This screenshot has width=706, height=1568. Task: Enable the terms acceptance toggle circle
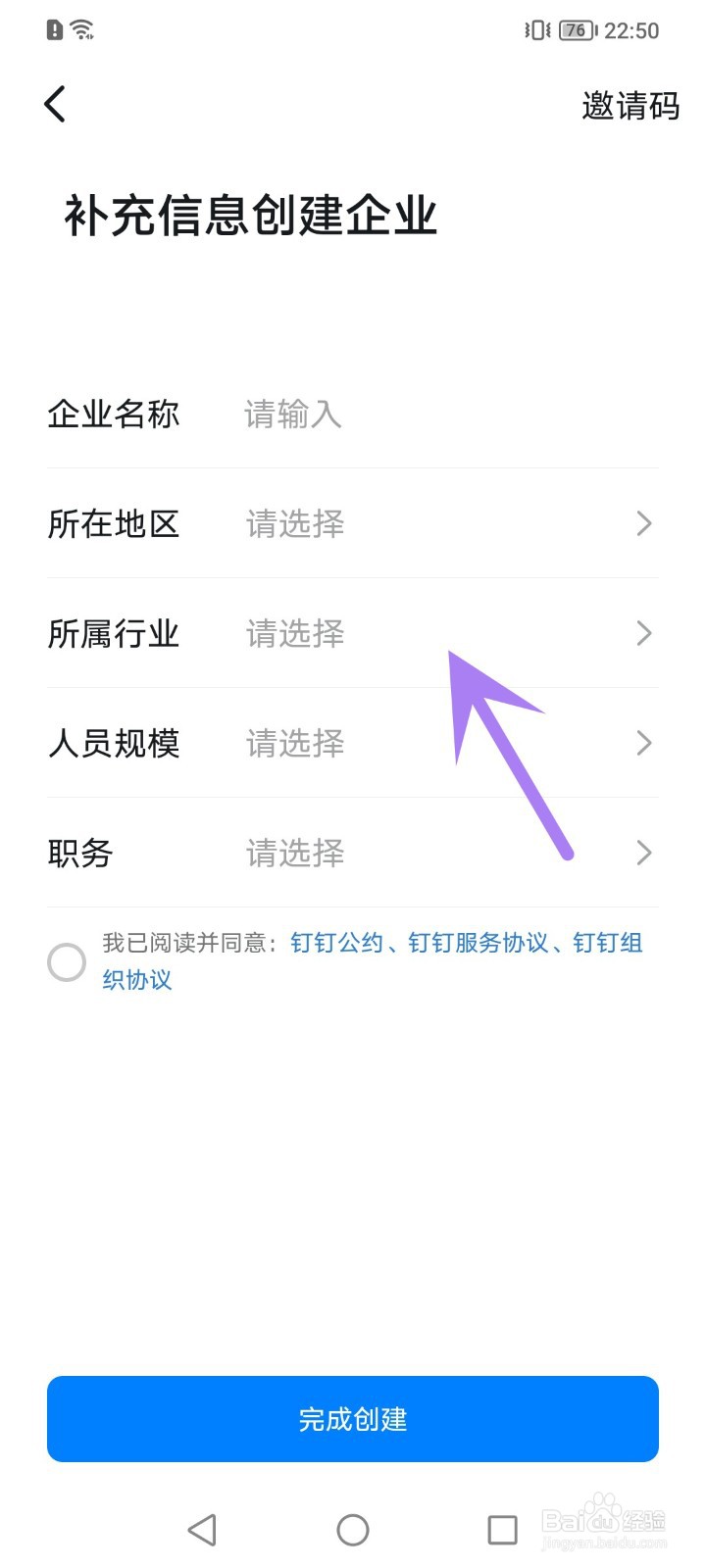(66, 962)
